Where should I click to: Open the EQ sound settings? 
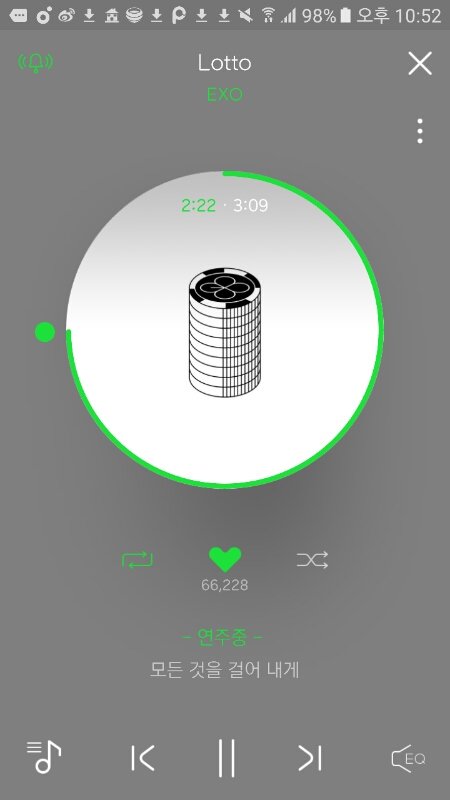click(x=408, y=758)
